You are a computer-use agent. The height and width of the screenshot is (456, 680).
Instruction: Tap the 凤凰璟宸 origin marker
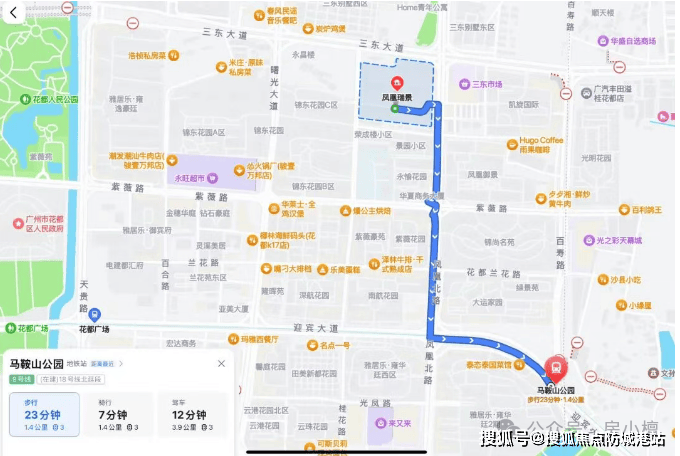397,82
